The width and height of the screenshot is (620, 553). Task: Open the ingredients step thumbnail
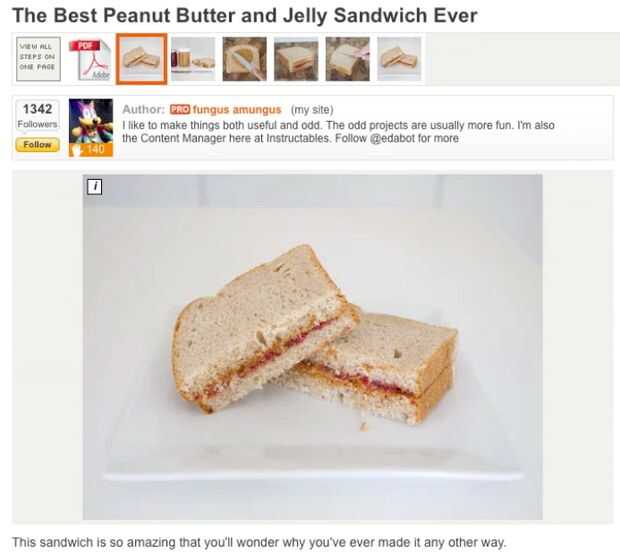pyautogui.click(x=192, y=59)
